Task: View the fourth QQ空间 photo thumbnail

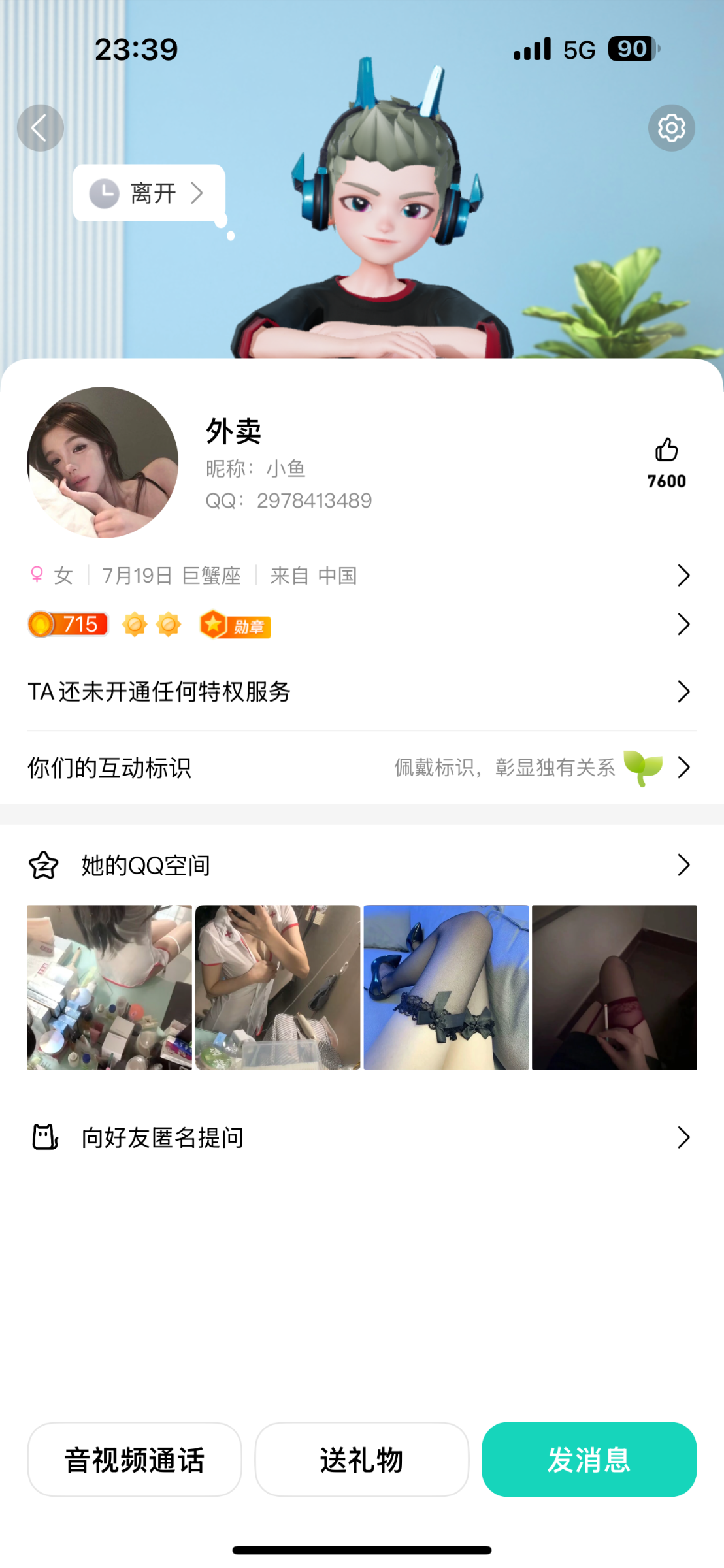Action: click(614, 987)
